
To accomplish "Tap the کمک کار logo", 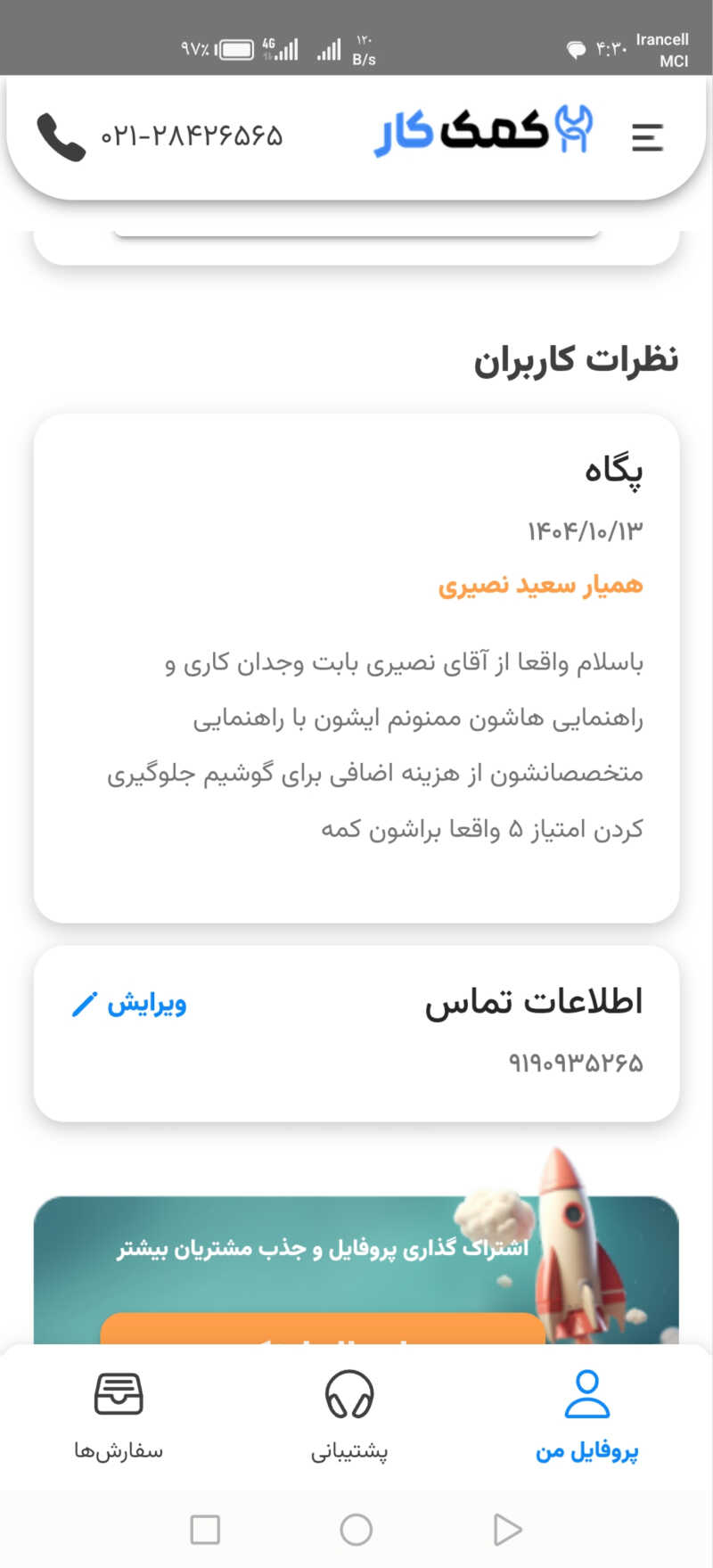I will tap(483, 132).
